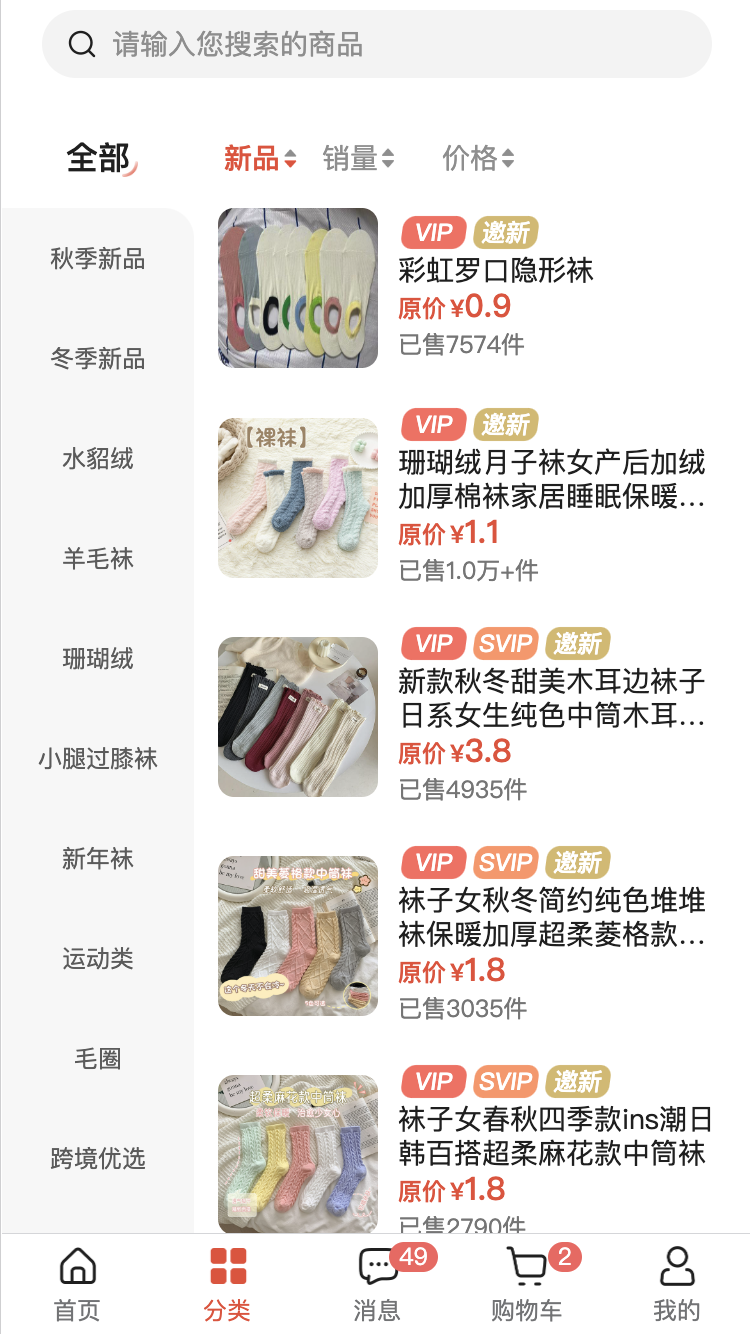Choose the 跨境优选 category

pyautogui.click(x=96, y=1158)
